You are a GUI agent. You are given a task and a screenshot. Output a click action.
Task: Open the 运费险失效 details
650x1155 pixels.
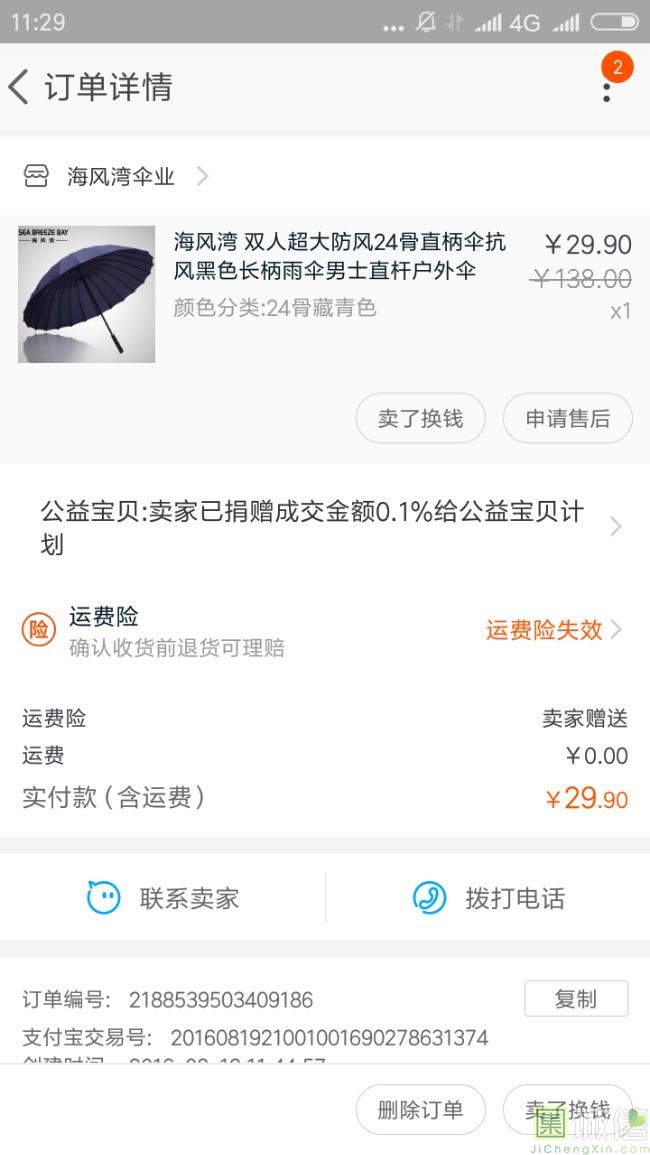[553, 630]
